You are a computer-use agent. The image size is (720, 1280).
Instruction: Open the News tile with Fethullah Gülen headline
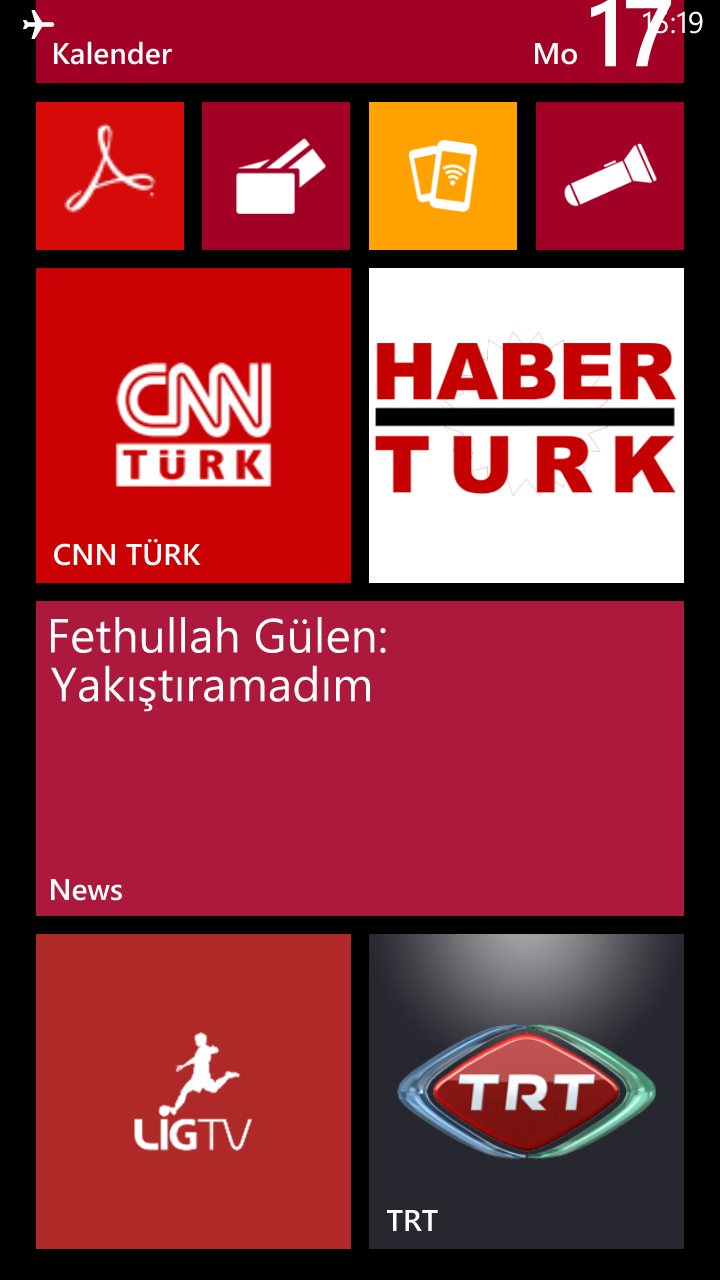pos(360,758)
